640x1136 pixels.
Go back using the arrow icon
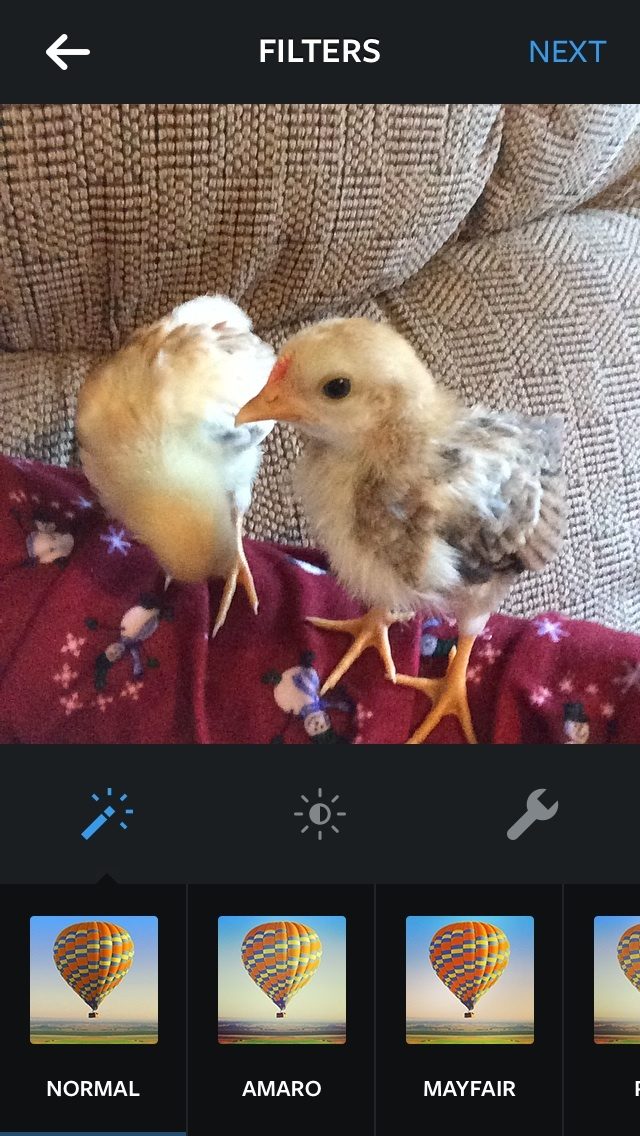click(68, 52)
